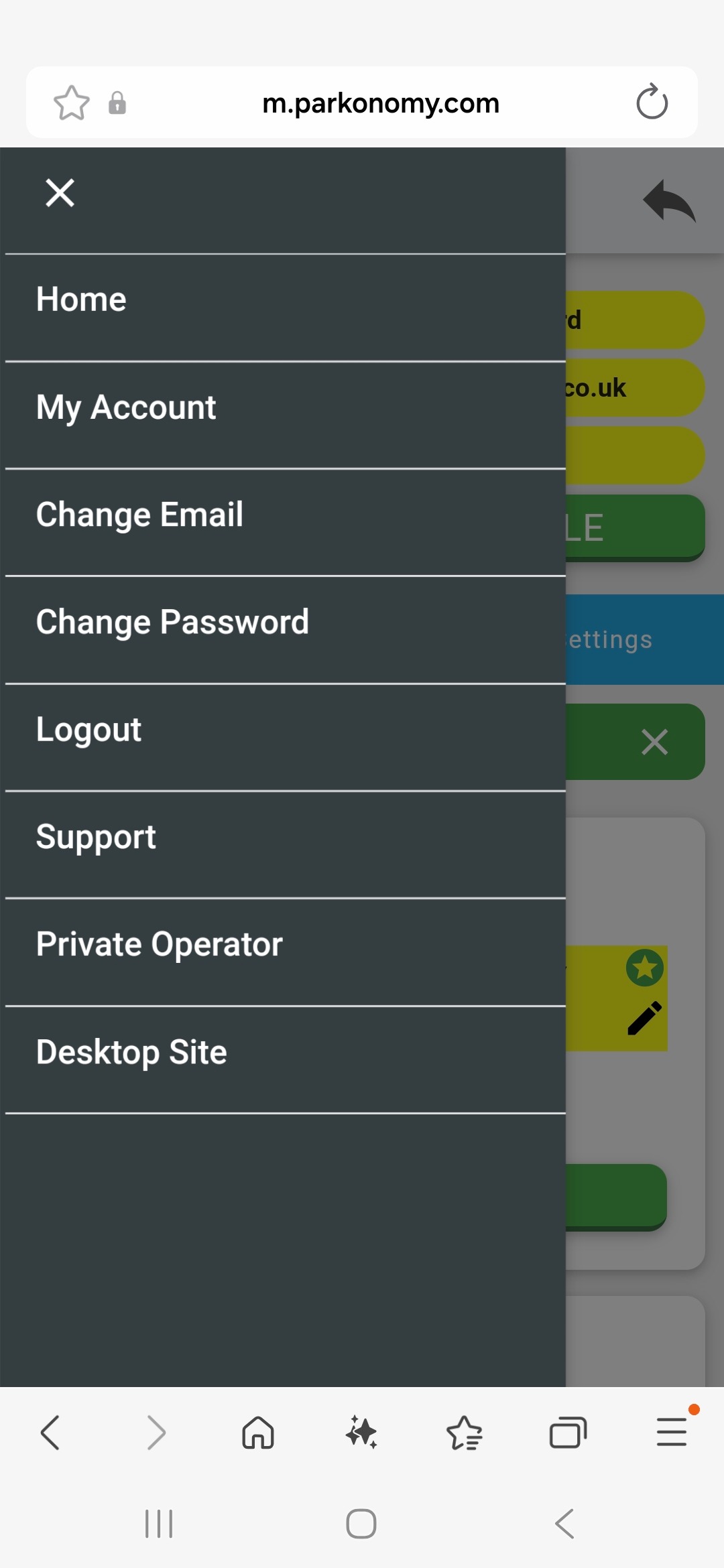
Task: Open My Account
Action: pos(126,407)
